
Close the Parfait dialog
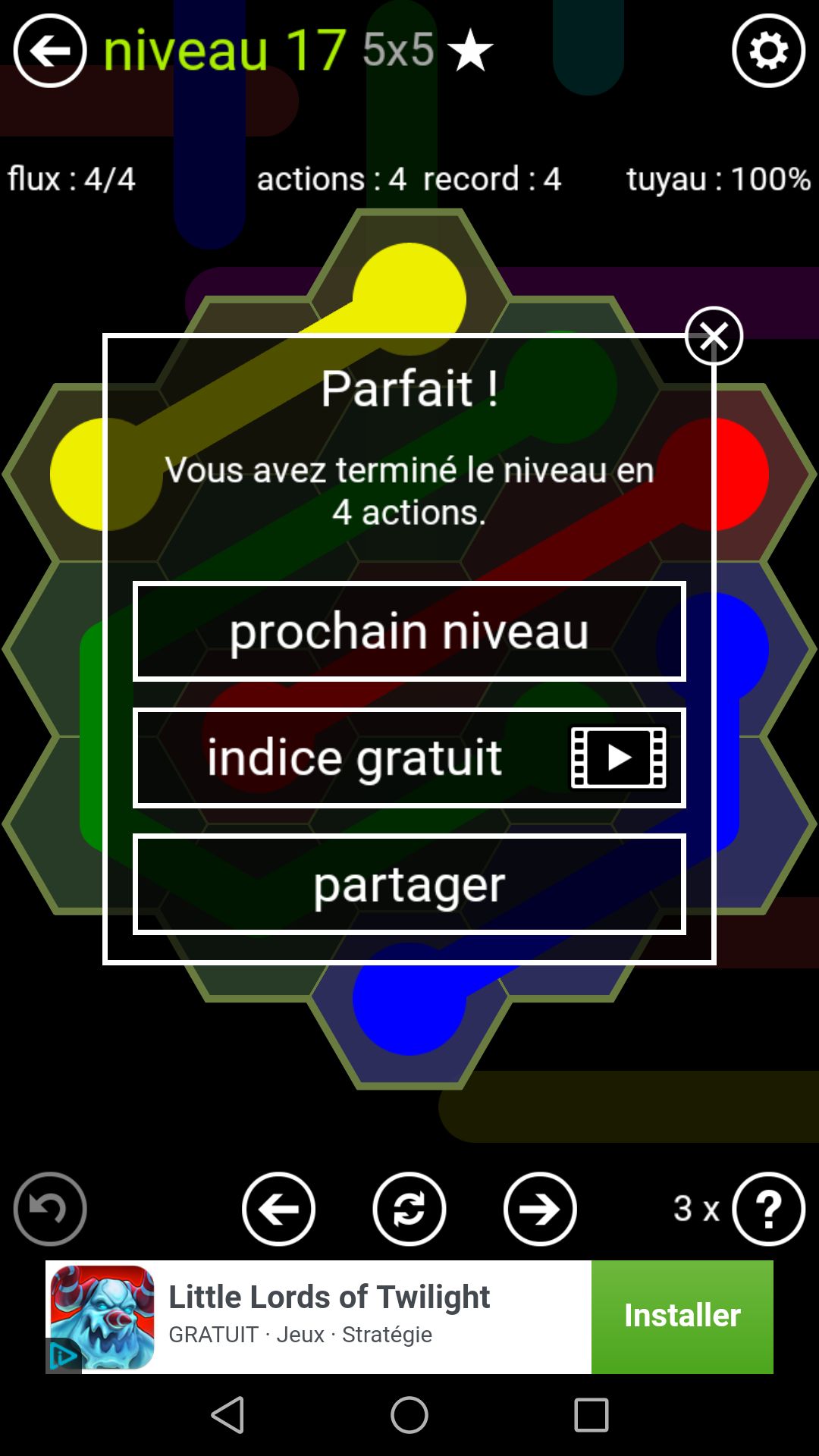coord(714,336)
